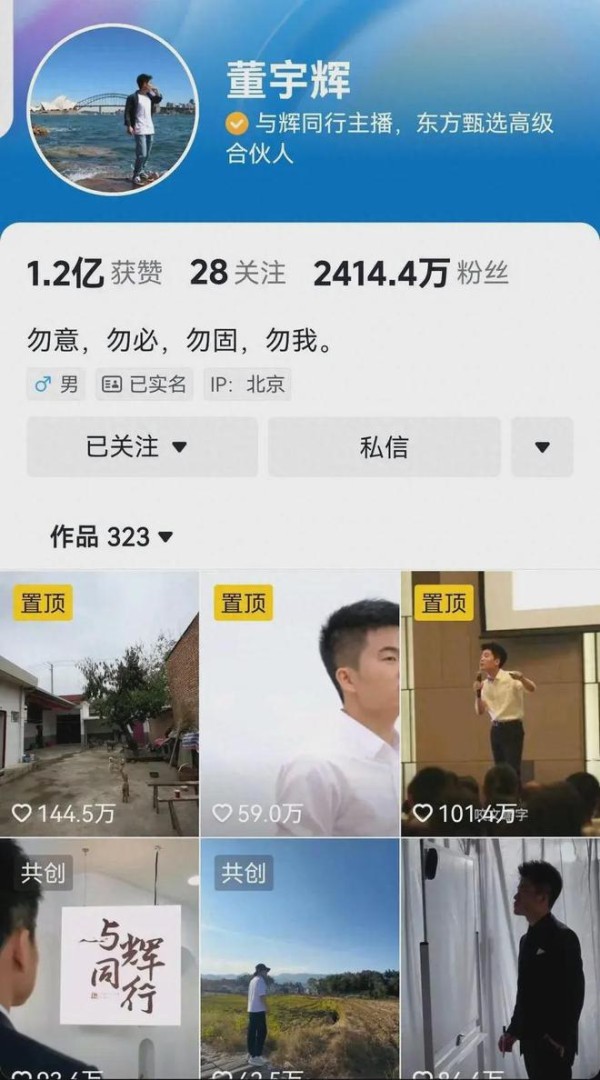View the 28 关注 following list
This screenshot has width=600, height=1080.
237,273
